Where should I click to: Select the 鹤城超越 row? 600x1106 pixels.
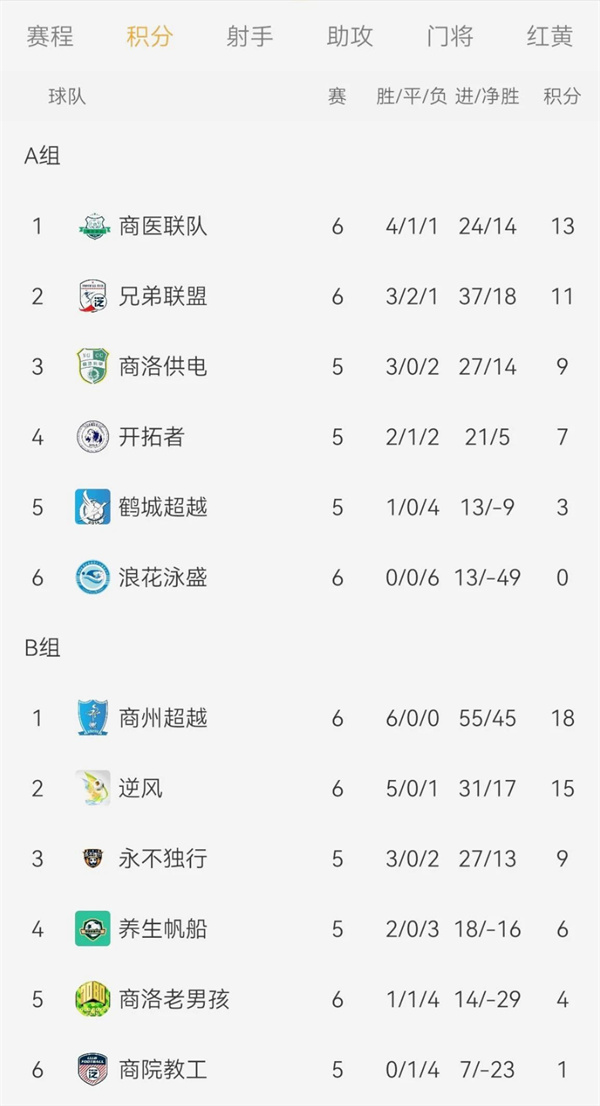point(163,507)
